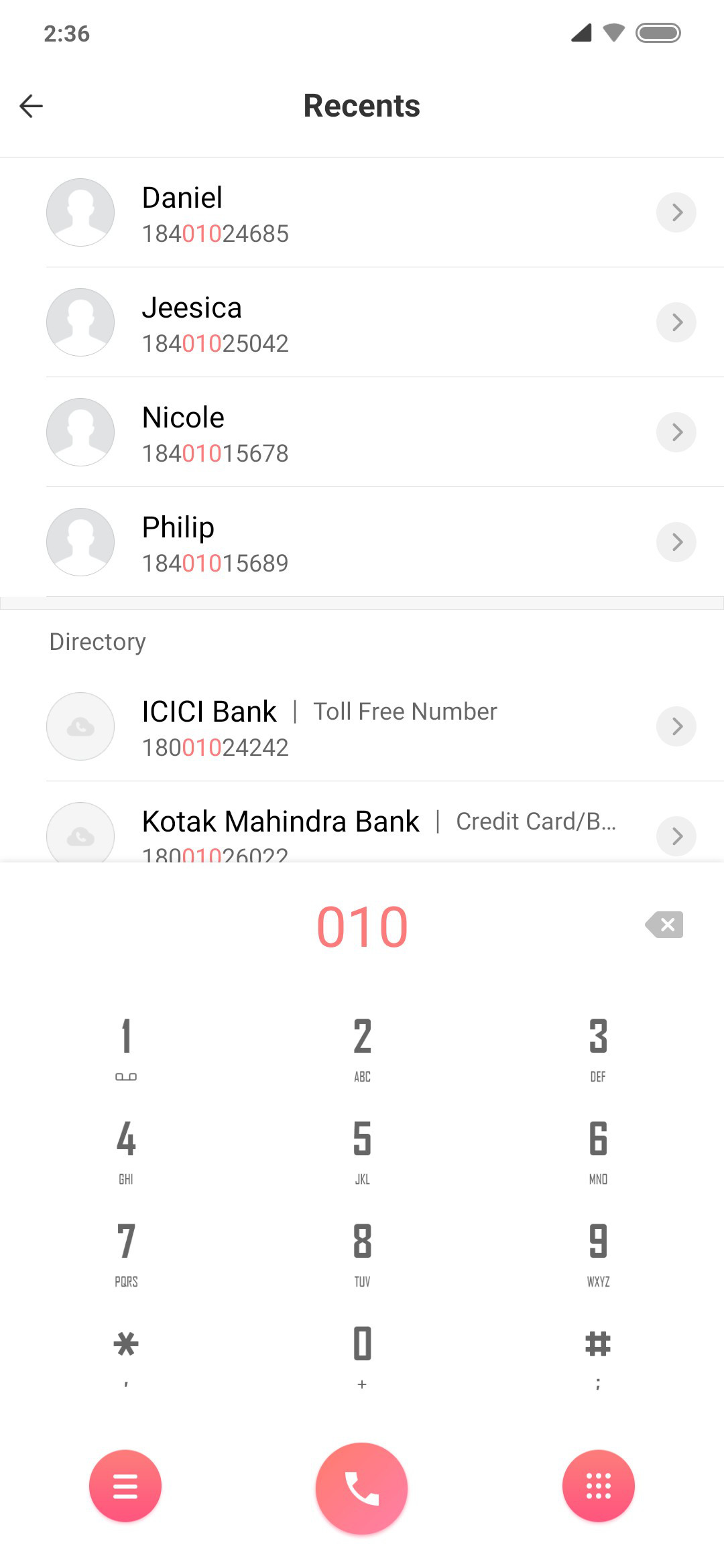The width and height of the screenshot is (724, 1568).
Task: Open ICICI Bank toll free number entry
Action: point(362,726)
